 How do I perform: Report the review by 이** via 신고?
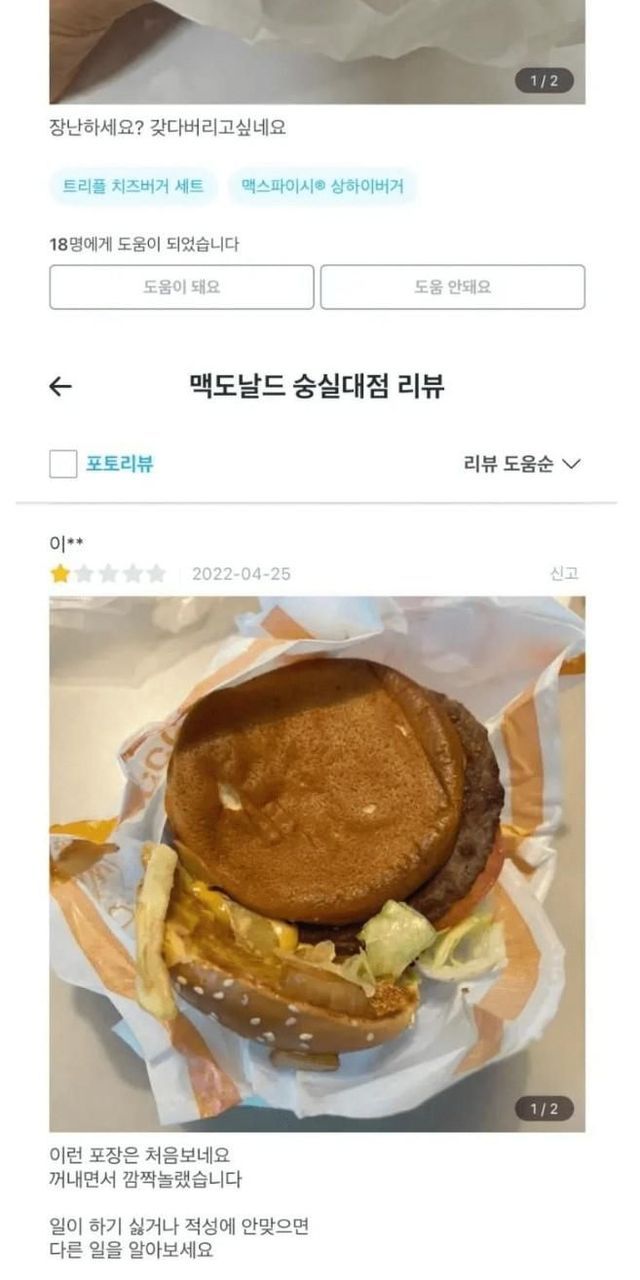coord(564,573)
